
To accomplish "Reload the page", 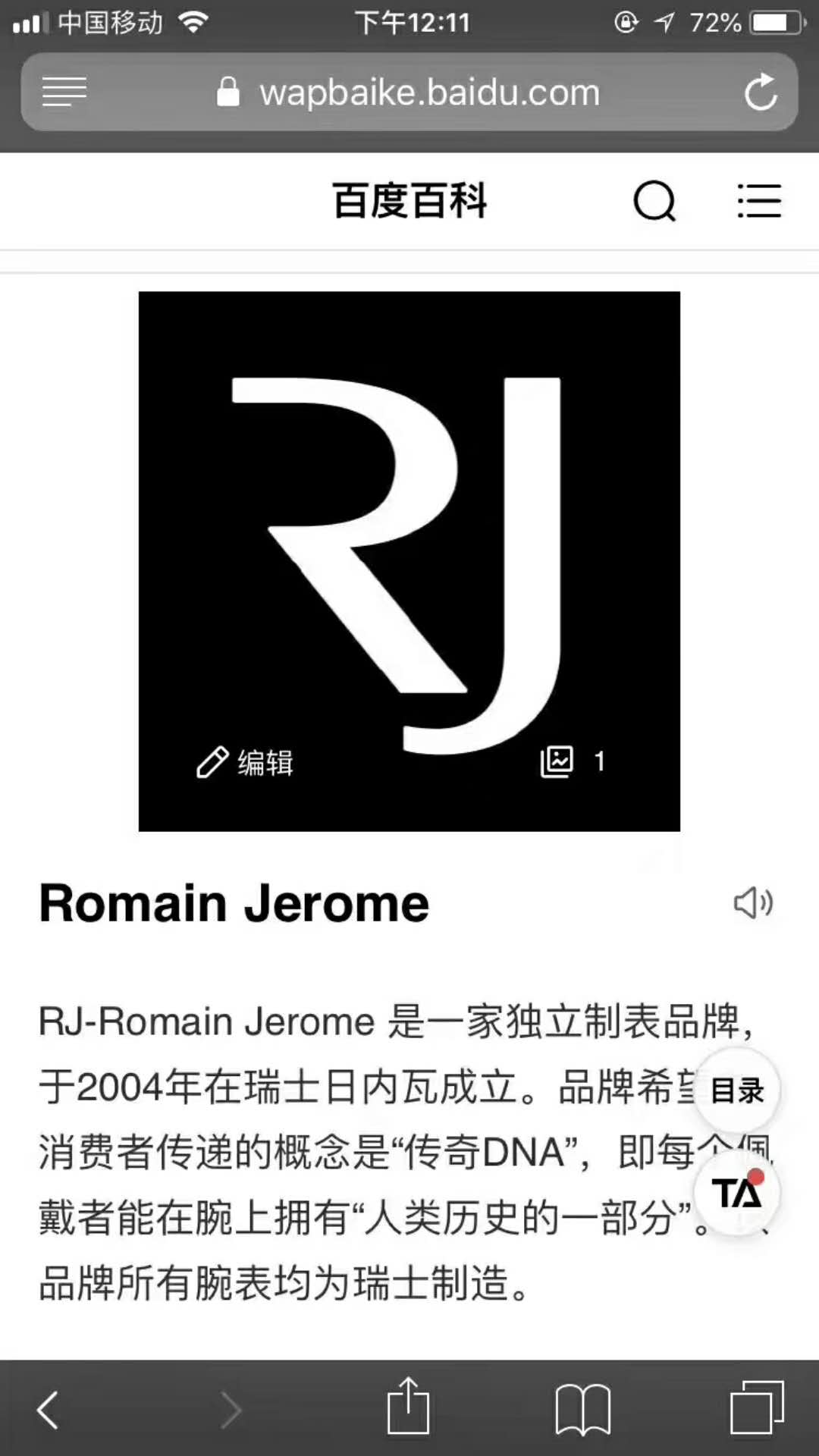I will click(x=760, y=93).
